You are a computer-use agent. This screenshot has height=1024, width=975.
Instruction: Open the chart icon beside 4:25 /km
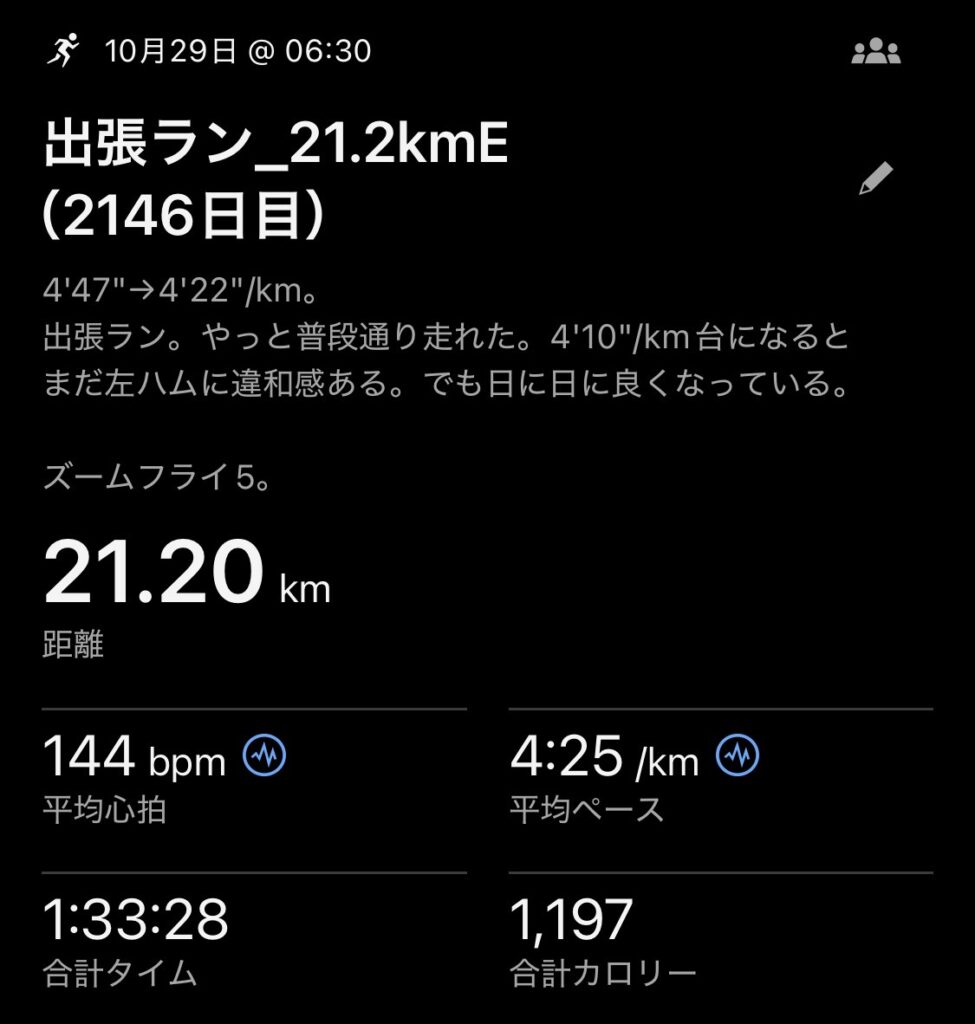pos(738,755)
